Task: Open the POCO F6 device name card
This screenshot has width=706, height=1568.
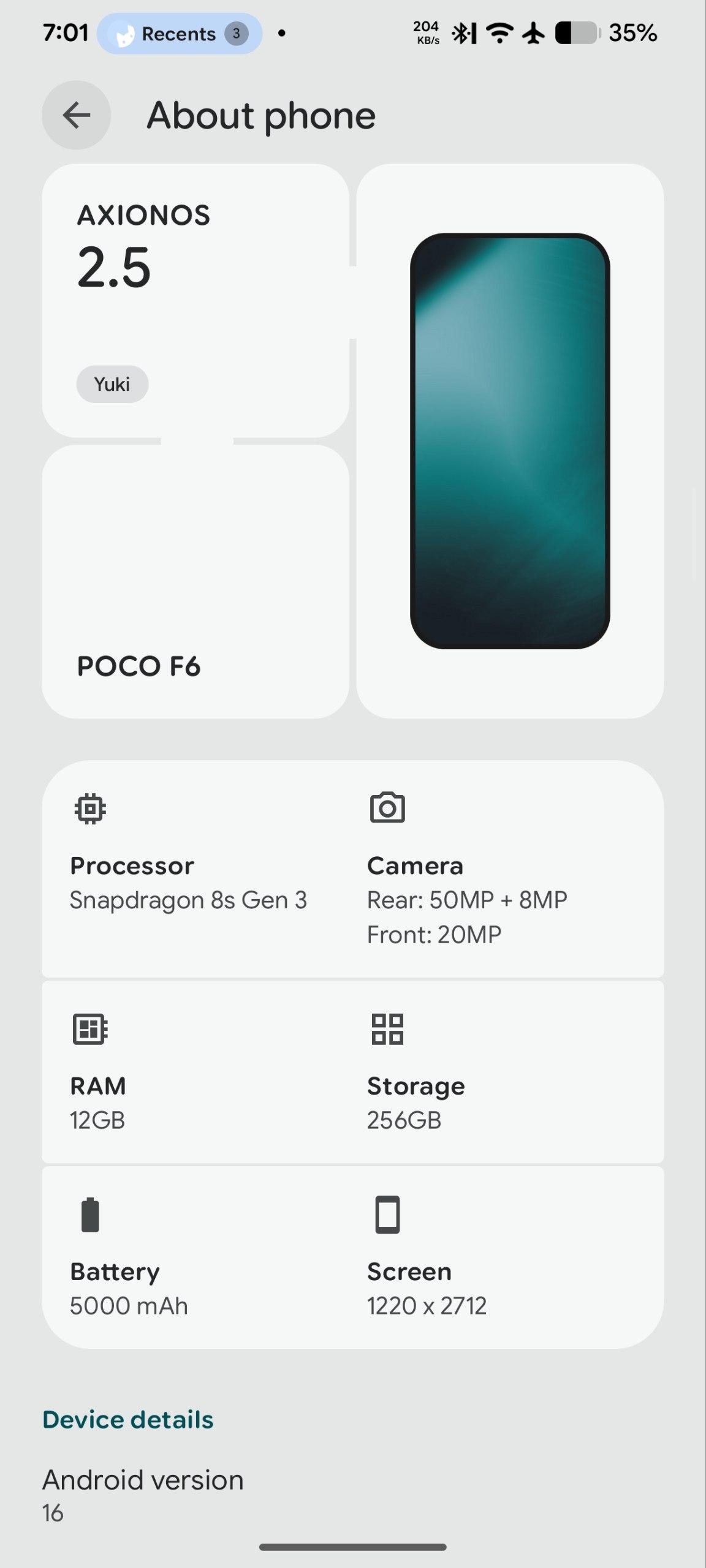Action: click(195, 582)
